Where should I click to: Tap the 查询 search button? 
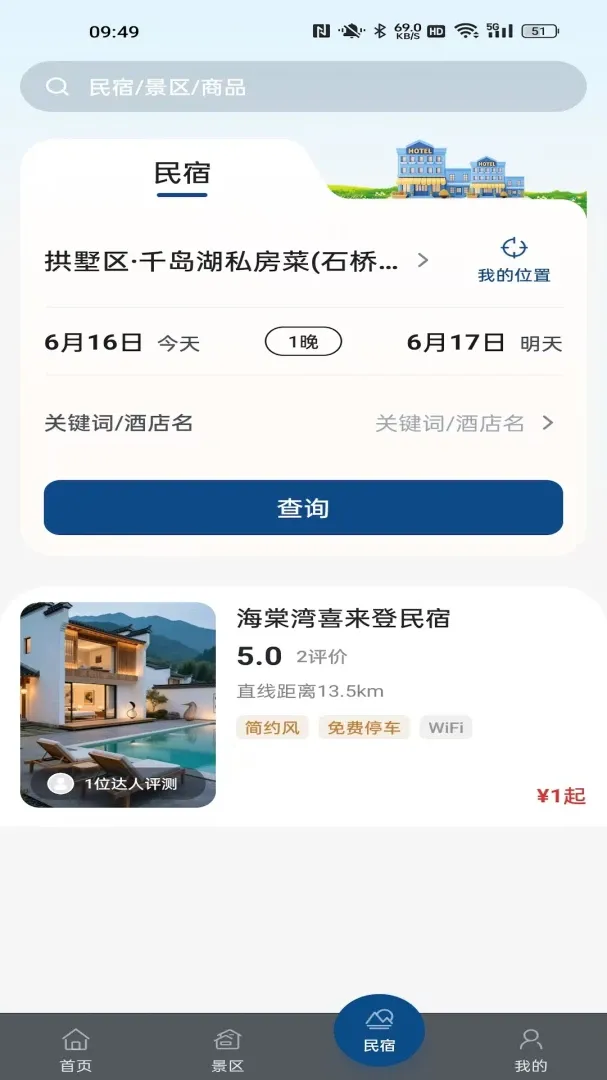pyautogui.click(x=303, y=508)
